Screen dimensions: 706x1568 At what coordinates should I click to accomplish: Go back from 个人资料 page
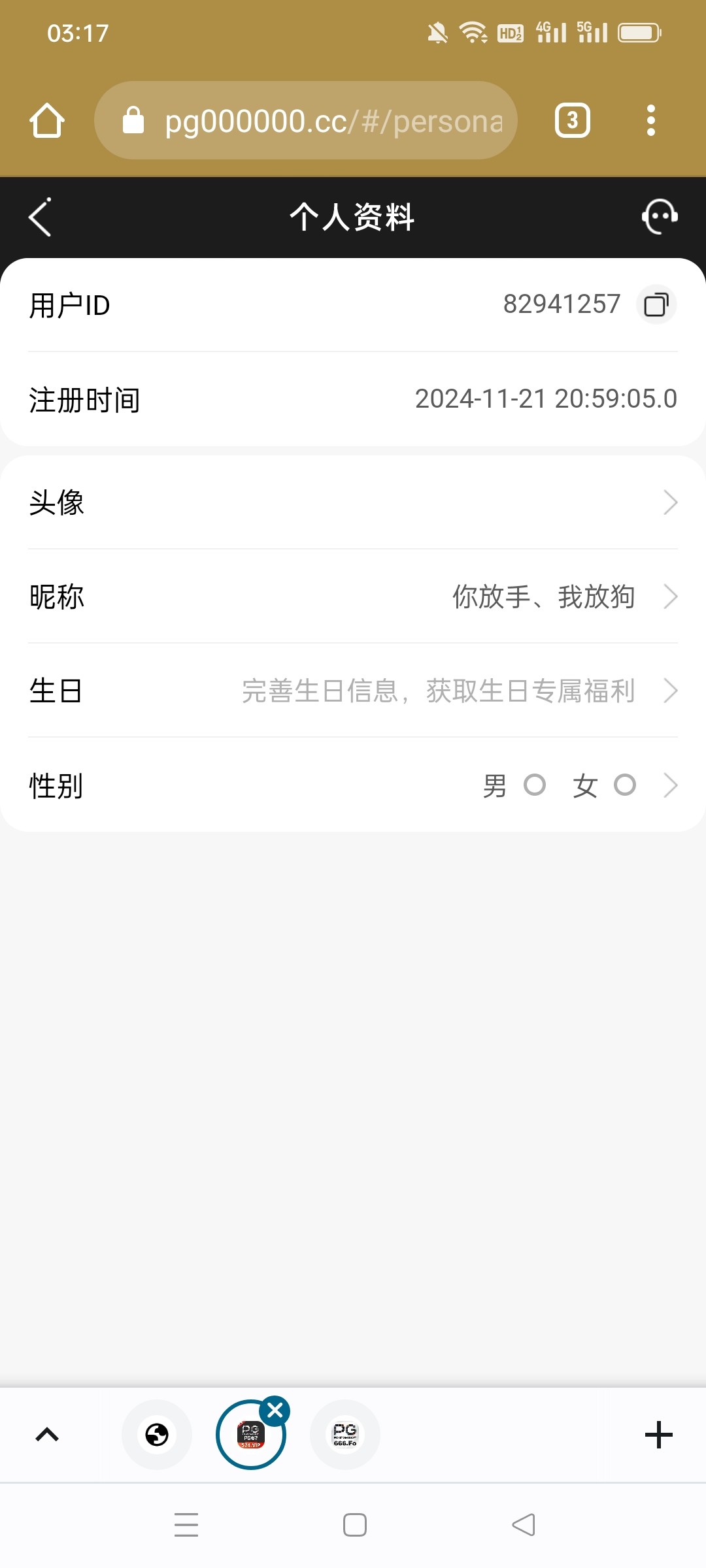click(x=41, y=217)
